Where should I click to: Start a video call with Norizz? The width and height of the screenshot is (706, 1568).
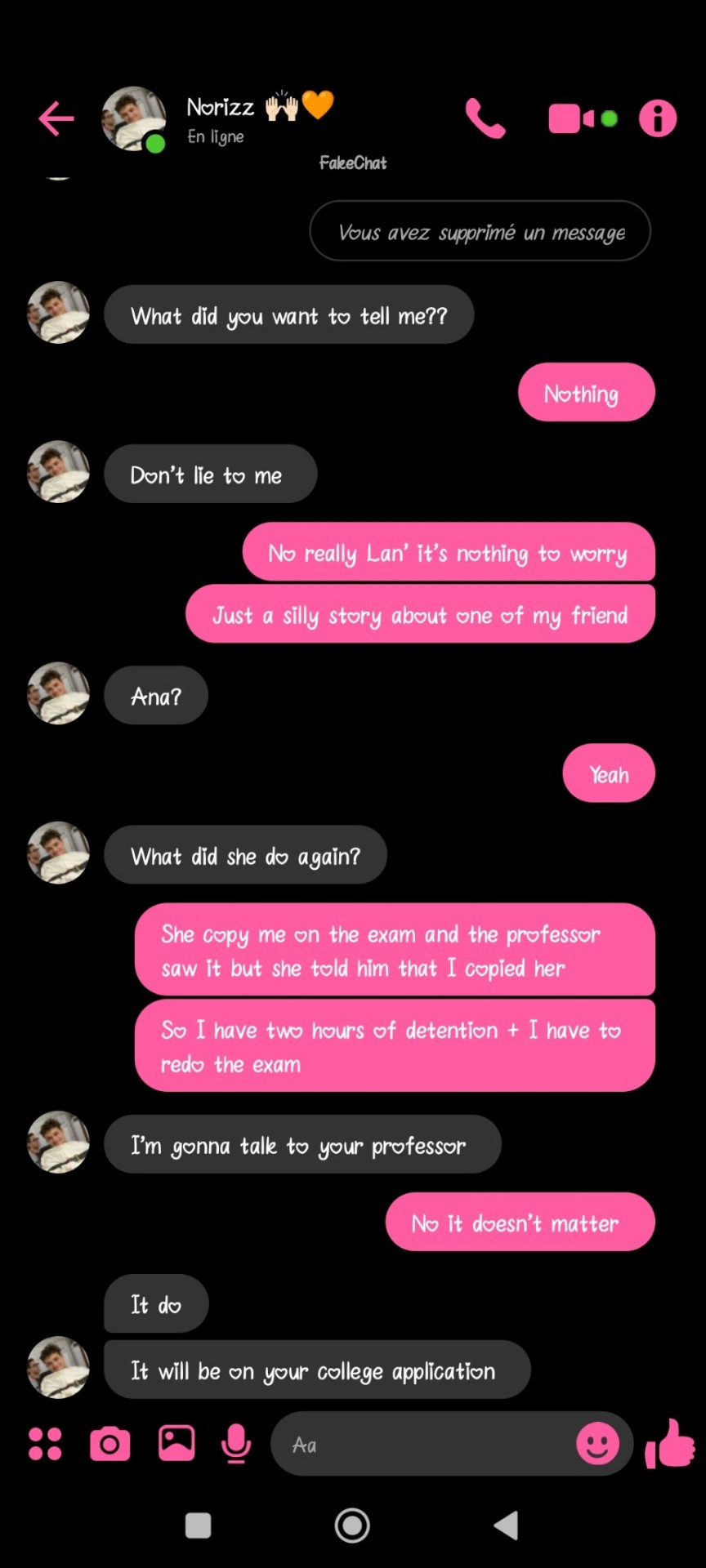pos(572,119)
